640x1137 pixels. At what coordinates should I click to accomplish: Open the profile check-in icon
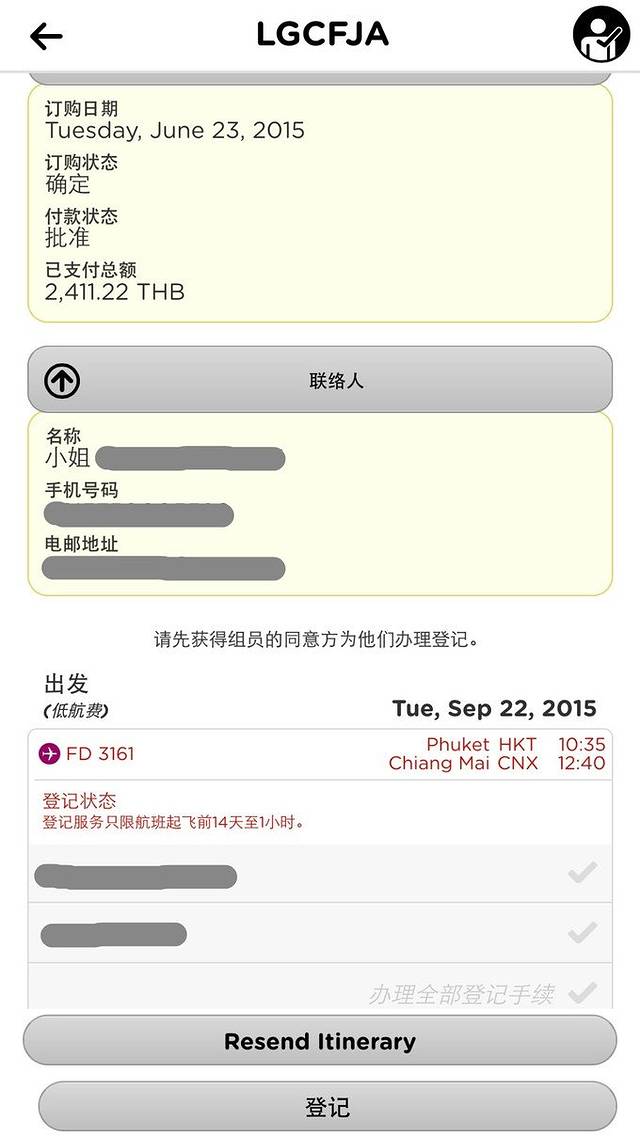[x=602, y=35]
